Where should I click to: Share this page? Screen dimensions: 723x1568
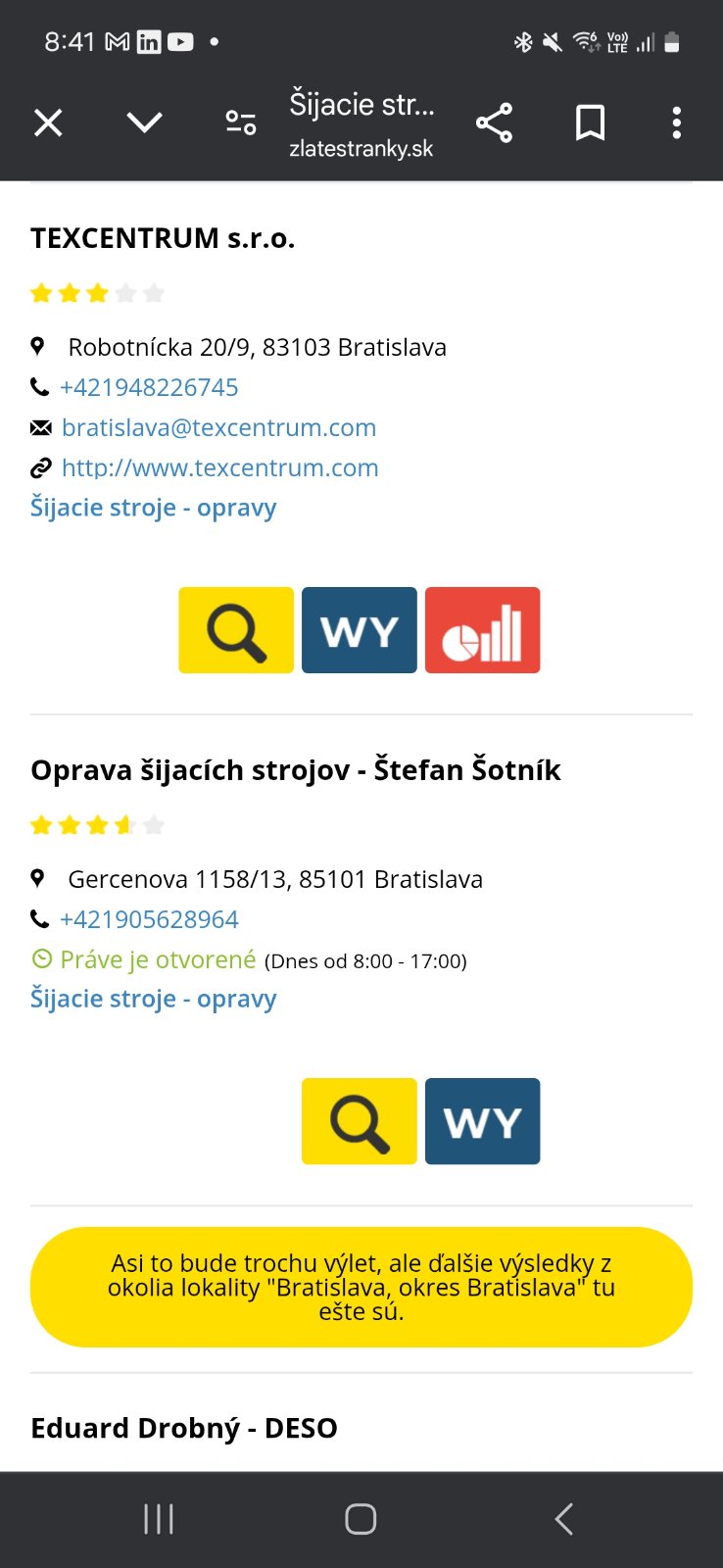494,122
